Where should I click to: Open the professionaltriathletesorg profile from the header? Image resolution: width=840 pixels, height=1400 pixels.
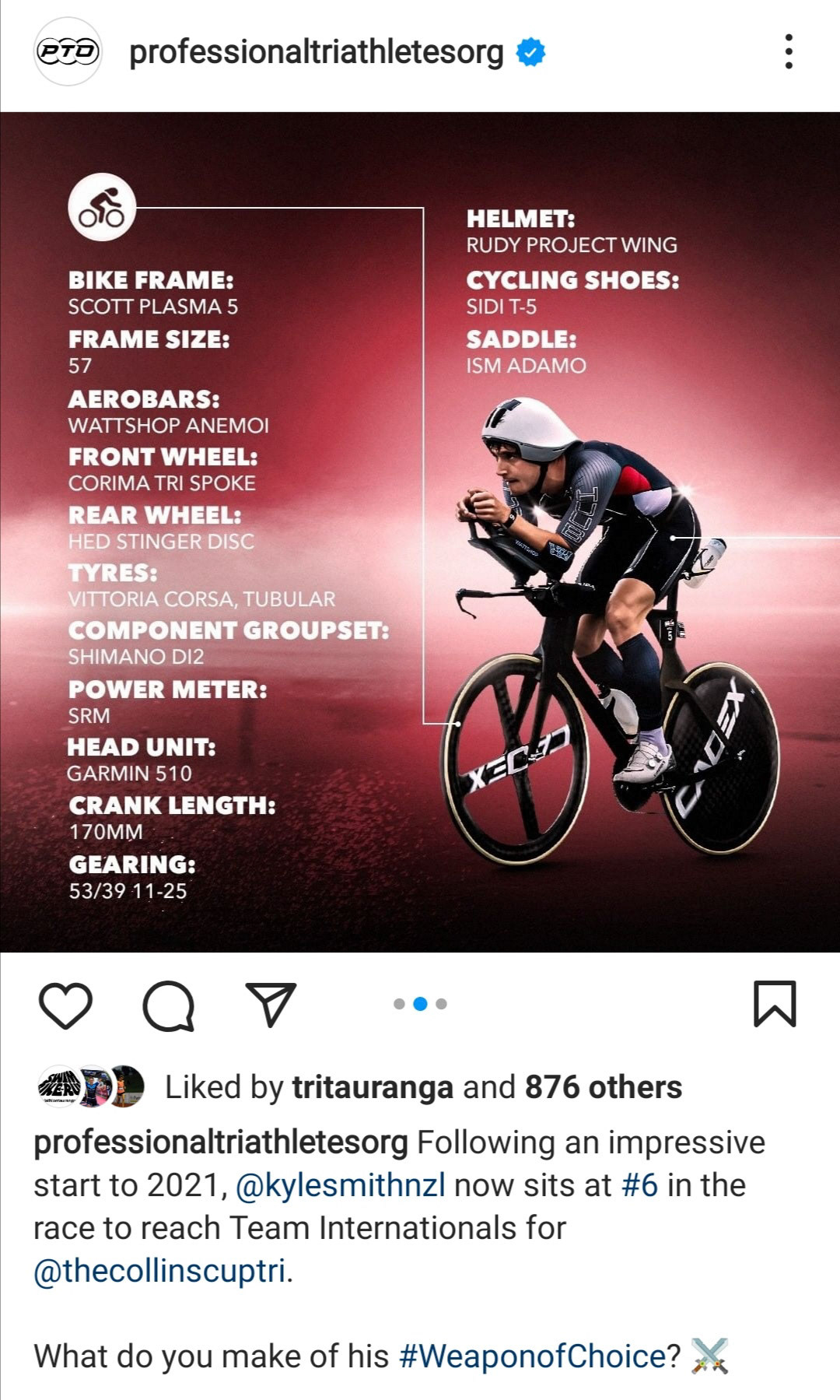click(x=316, y=53)
